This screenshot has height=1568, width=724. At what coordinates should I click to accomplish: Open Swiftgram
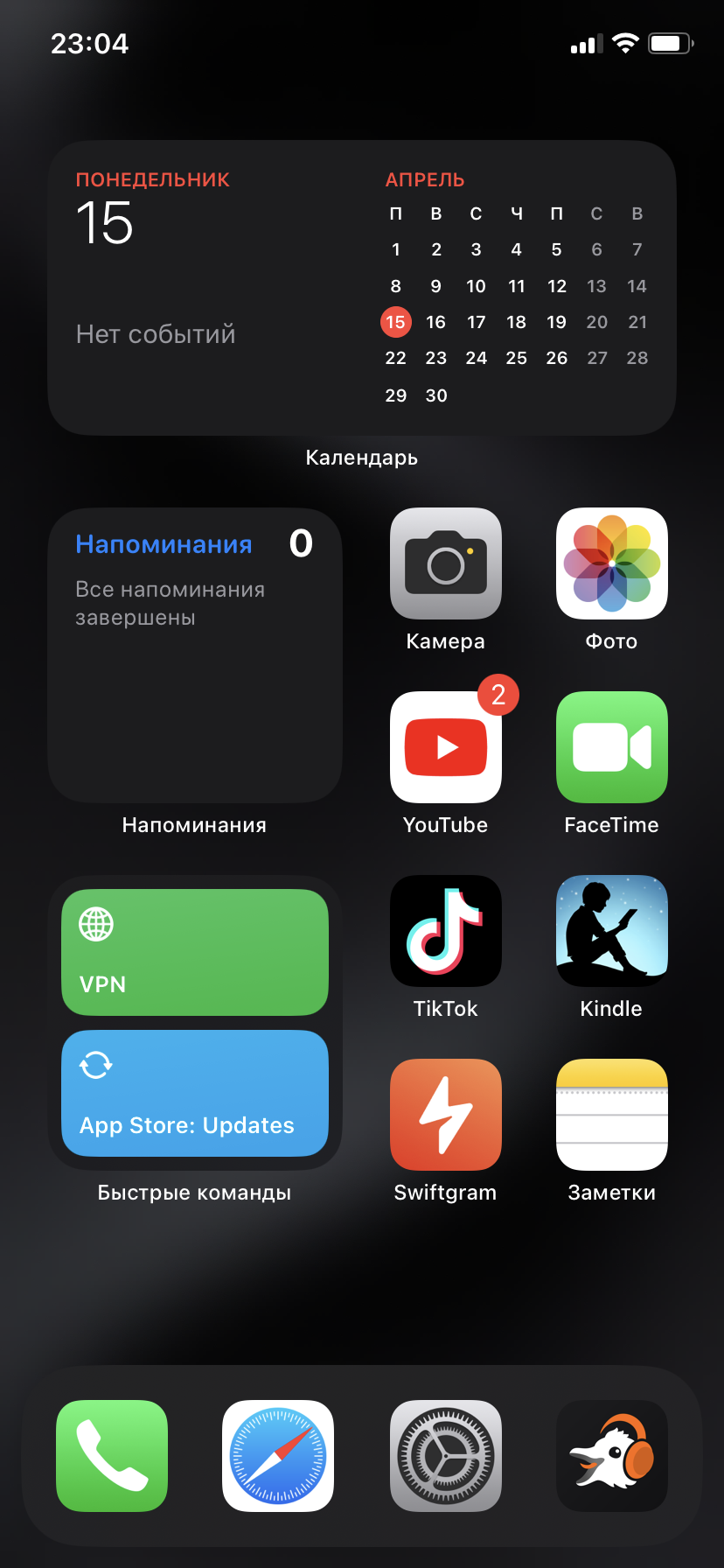[446, 1115]
